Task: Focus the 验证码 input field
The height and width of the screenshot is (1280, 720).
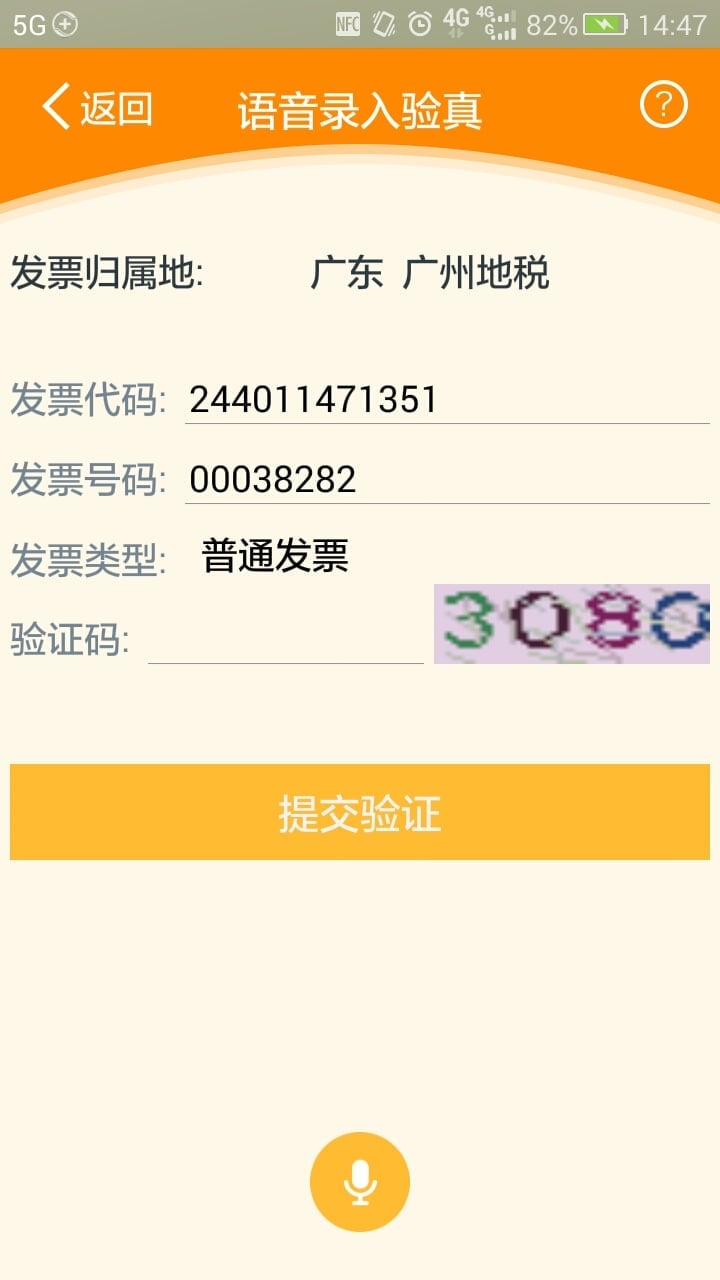Action: click(286, 638)
